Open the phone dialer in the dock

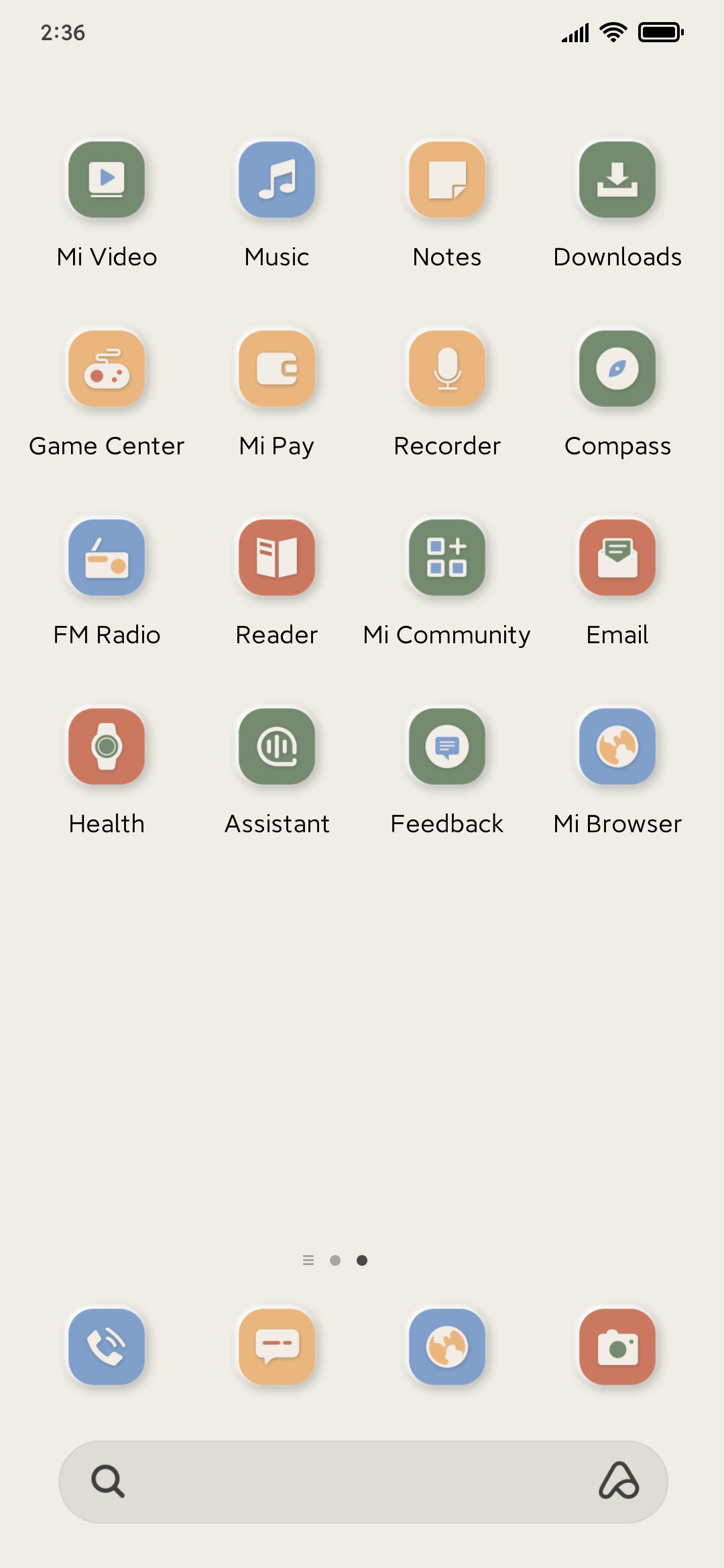pyautogui.click(x=107, y=1347)
